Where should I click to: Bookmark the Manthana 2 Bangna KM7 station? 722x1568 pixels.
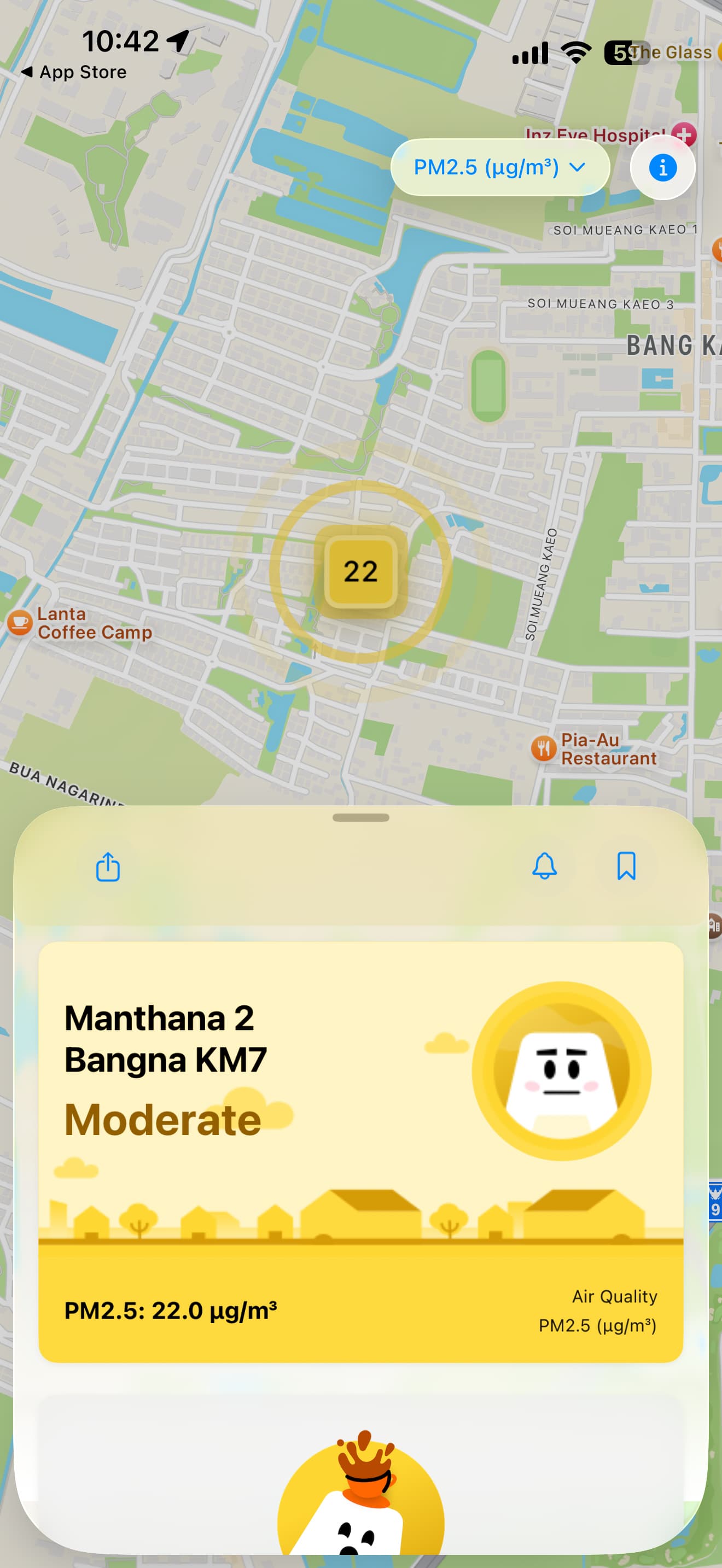626,866
